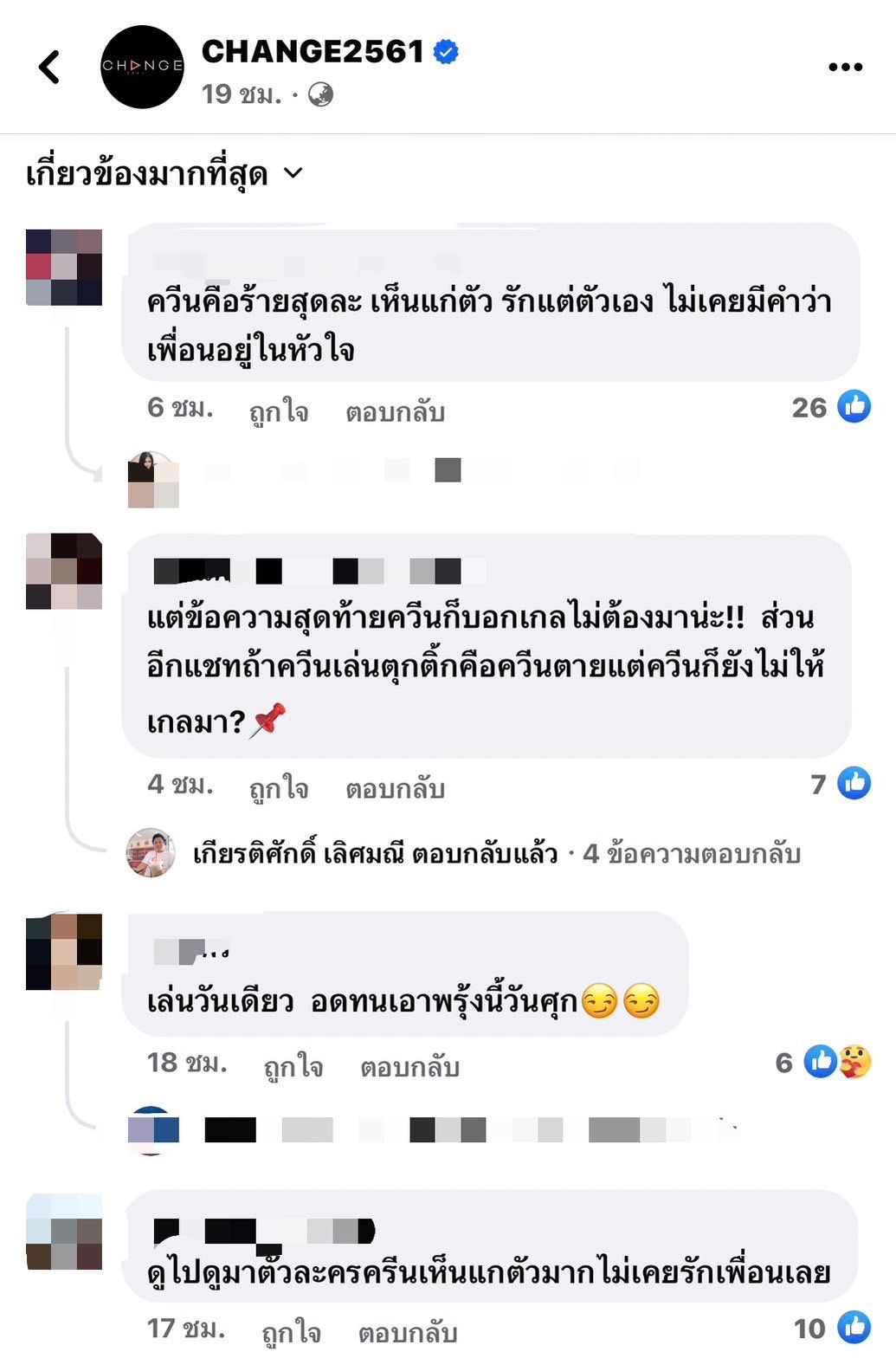Screen dimensions: 896x1371
Task: Like the comment posted 18 ชม. ago
Action: pos(293,1066)
